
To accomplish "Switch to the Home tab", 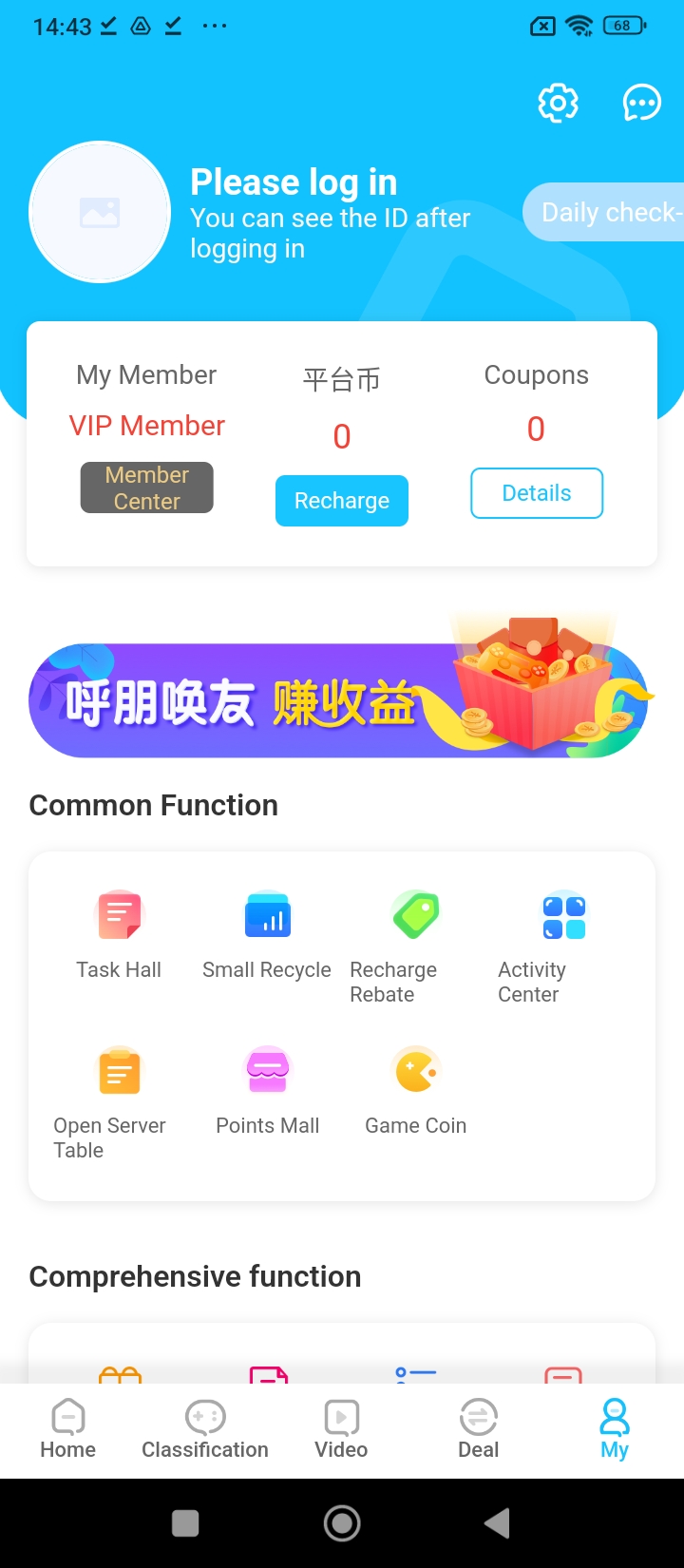I will pyautogui.click(x=68, y=1429).
